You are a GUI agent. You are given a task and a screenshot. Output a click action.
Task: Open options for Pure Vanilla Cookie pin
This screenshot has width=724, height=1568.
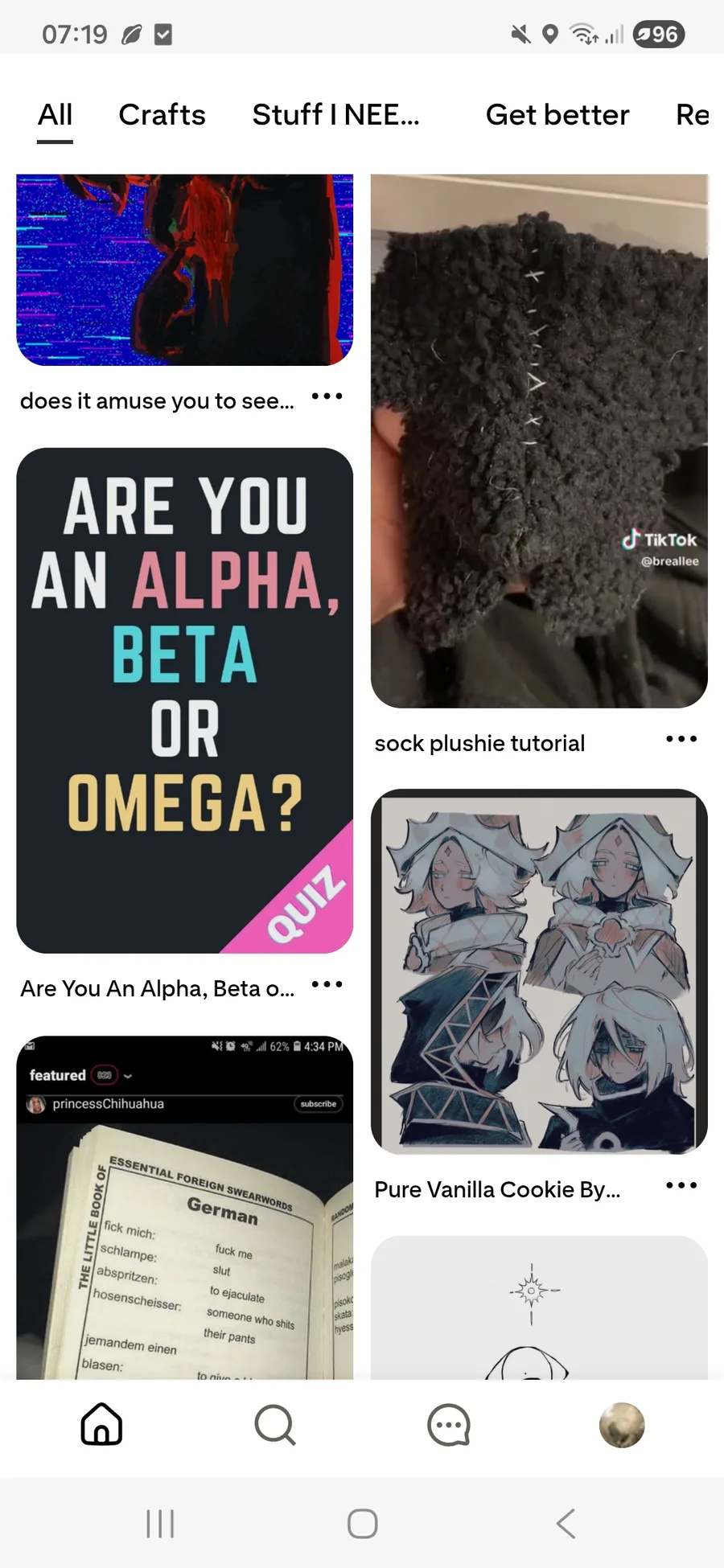pos(681,1185)
